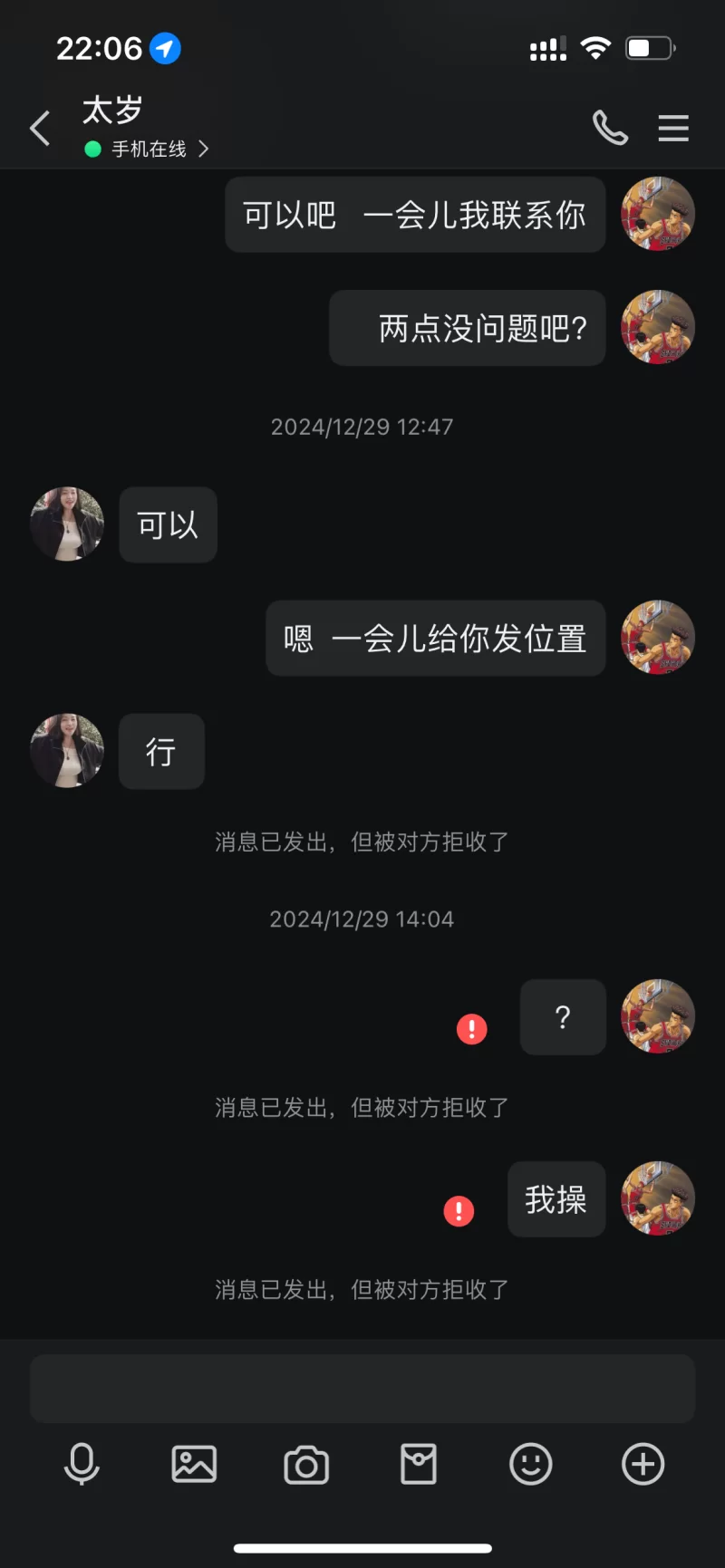Viewport: 725px width, 1568px height.
Task: Tap the failed-send alert beside the ? message
Action: pyautogui.click(x=471, y=1029)
